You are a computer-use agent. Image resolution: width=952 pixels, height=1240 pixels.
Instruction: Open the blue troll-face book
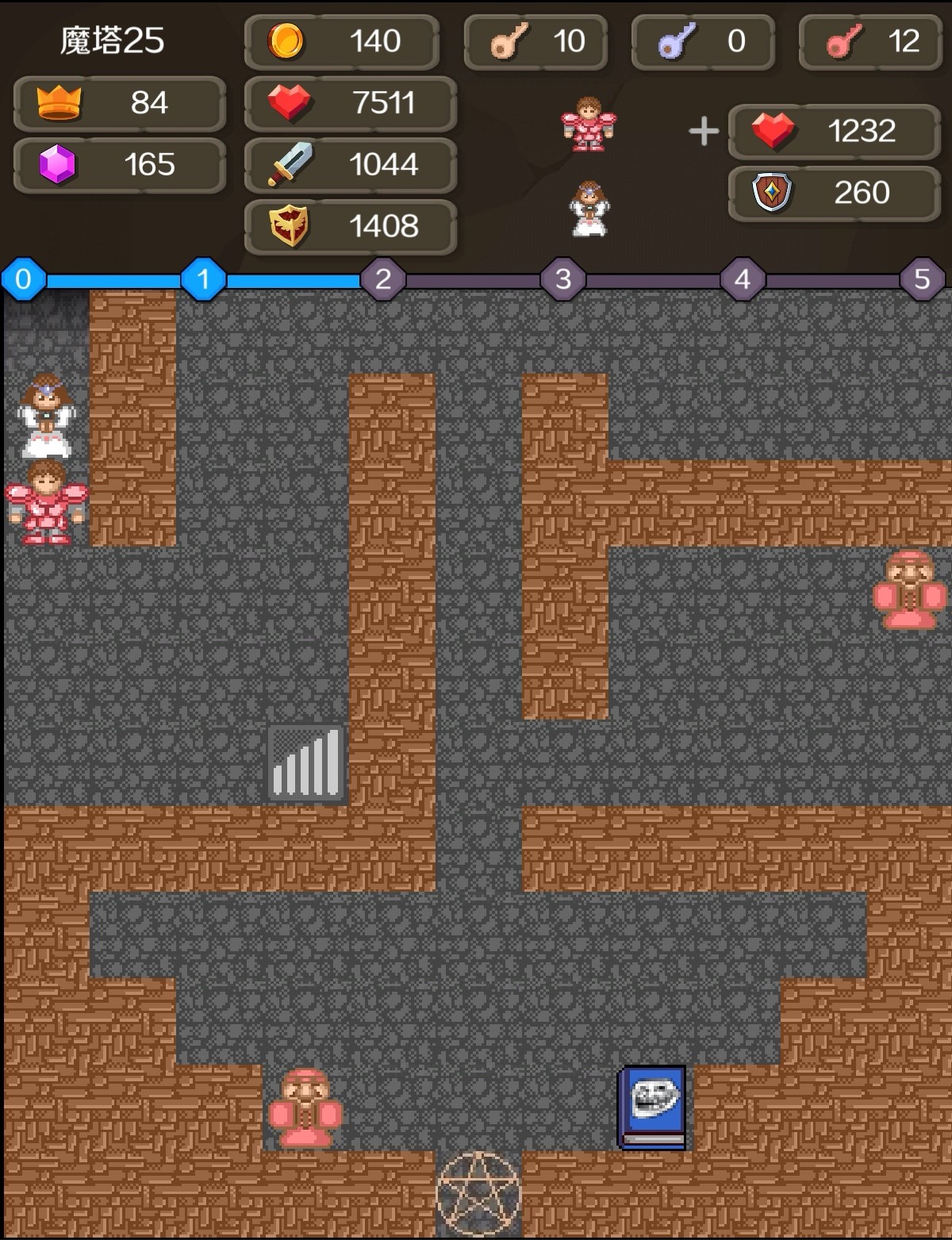coord(652,1107)
